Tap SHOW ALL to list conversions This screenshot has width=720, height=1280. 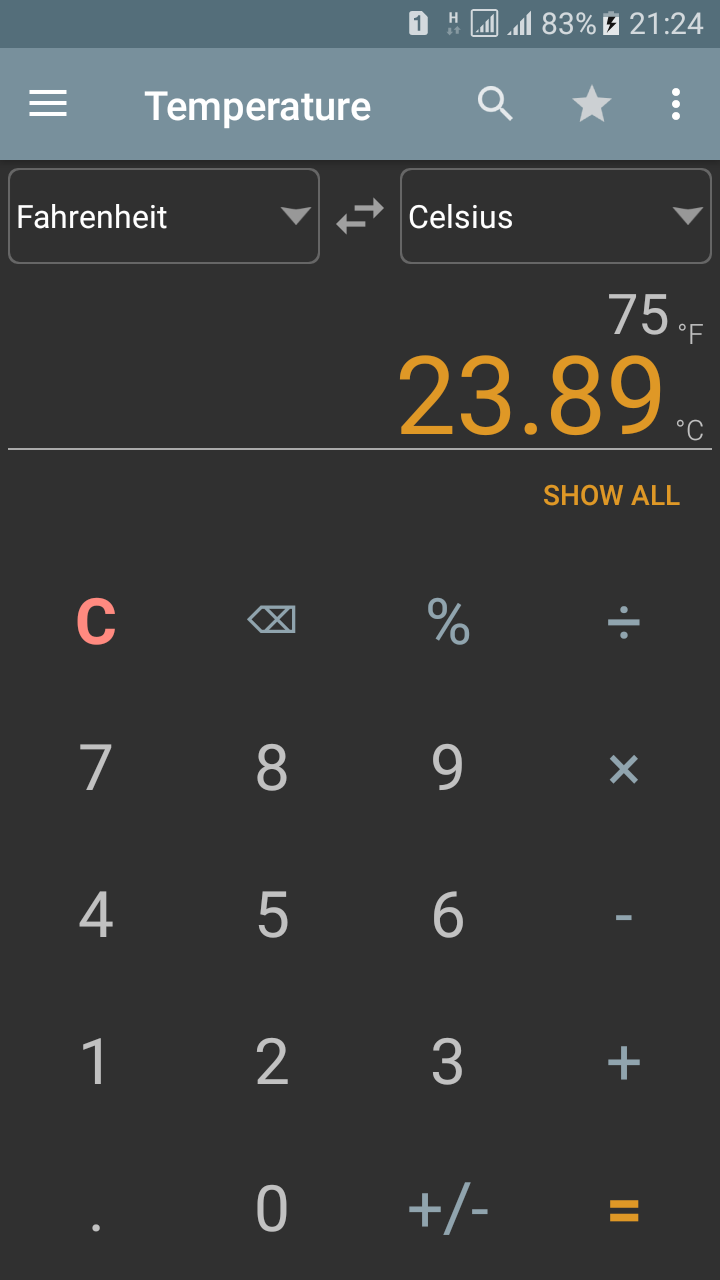pos(610,494)
